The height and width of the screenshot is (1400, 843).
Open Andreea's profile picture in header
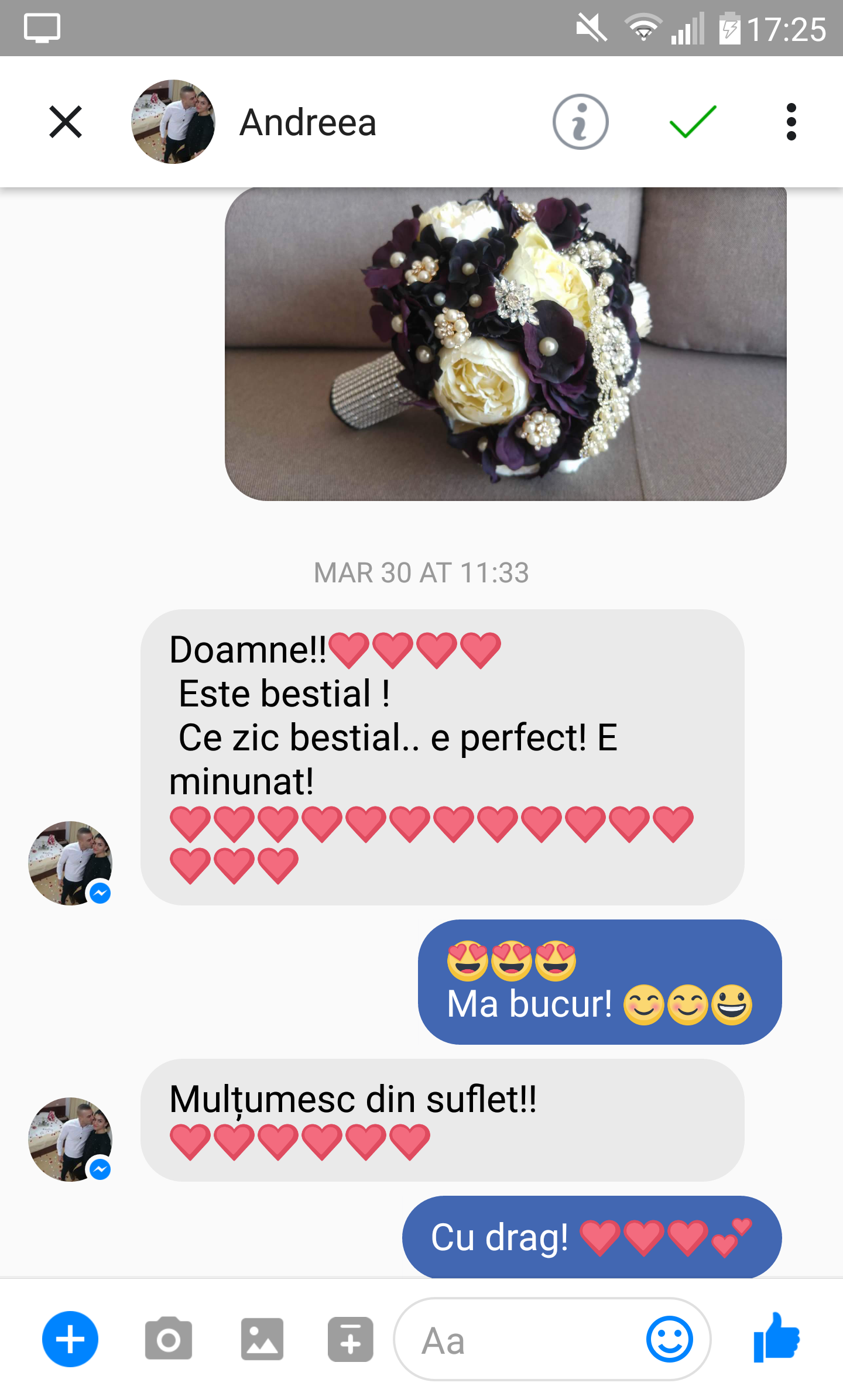[x=173, y=122]
